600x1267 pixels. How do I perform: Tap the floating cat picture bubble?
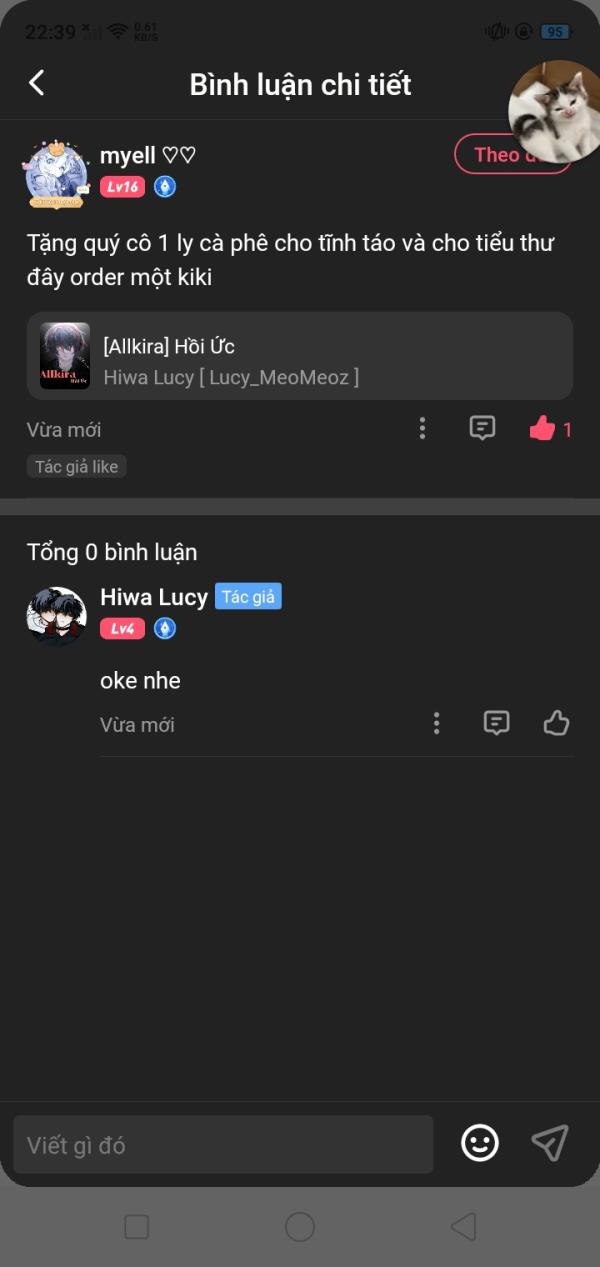click(x=557, y=112)
